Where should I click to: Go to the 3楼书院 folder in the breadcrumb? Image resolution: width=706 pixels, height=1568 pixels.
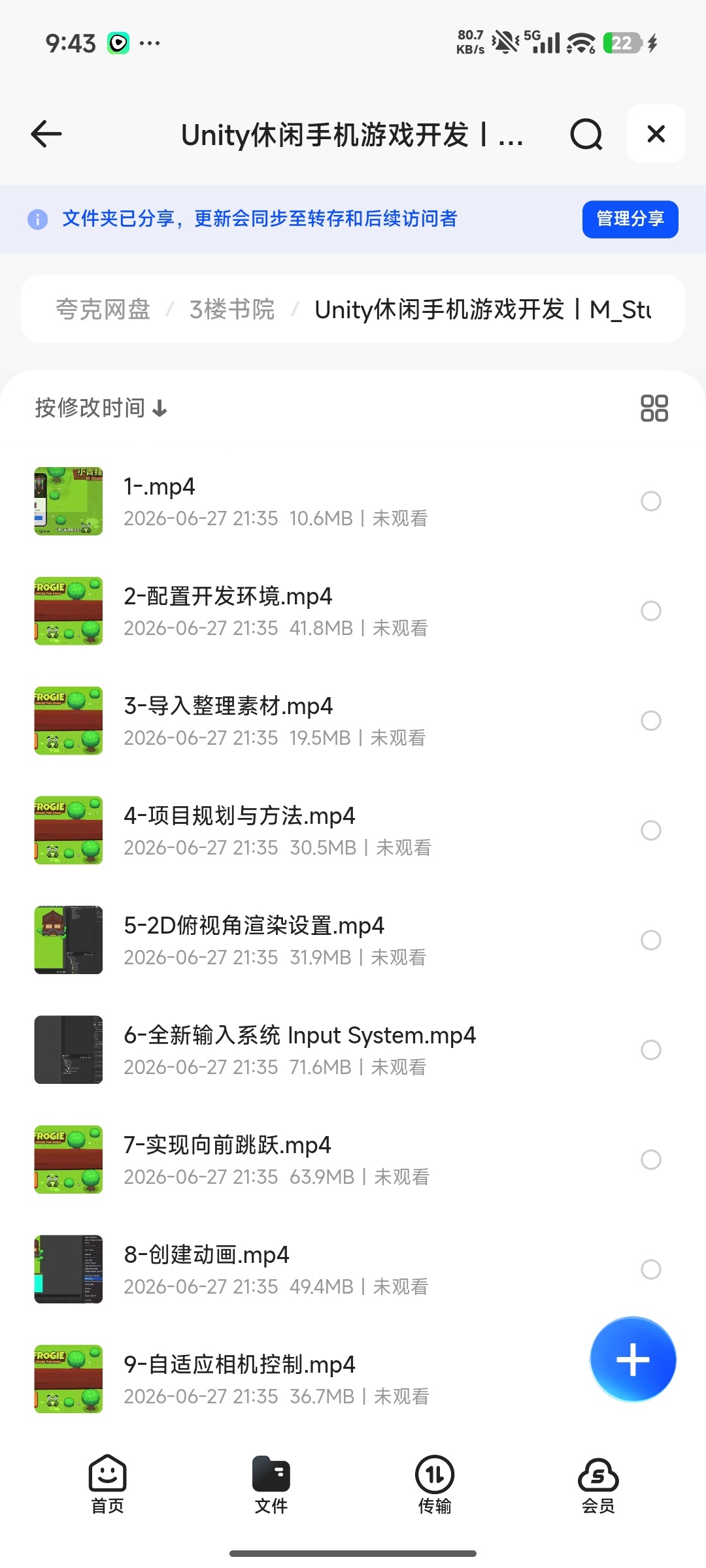[232, 309]
